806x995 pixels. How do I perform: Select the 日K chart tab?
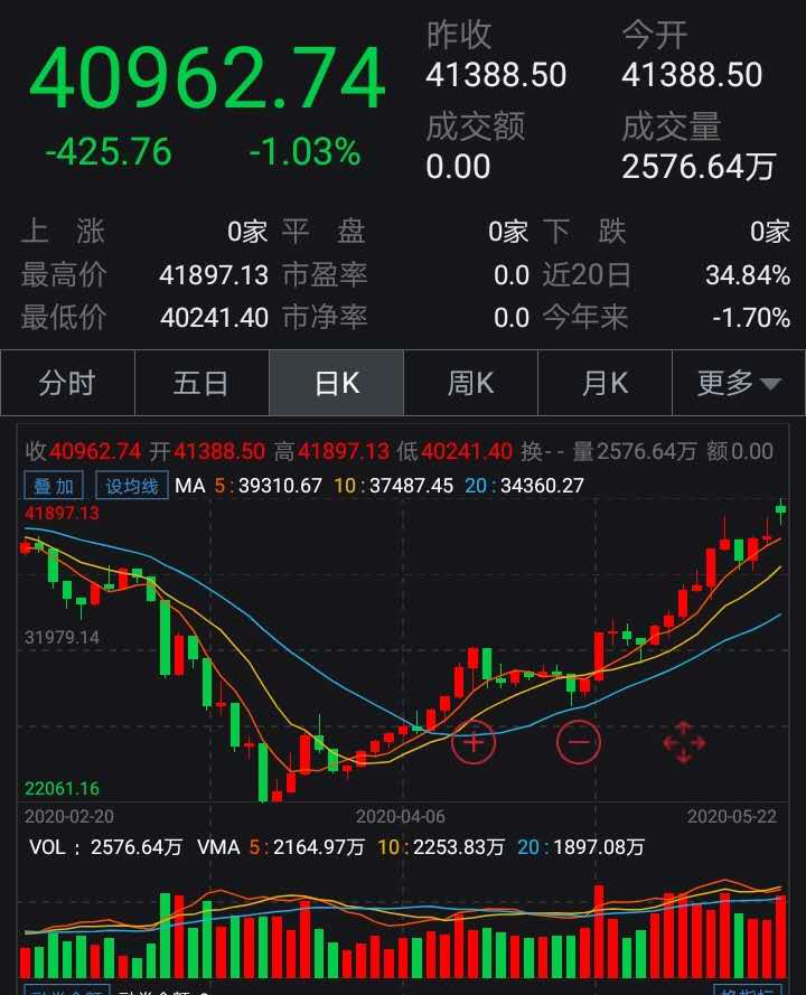coord(336,383)
